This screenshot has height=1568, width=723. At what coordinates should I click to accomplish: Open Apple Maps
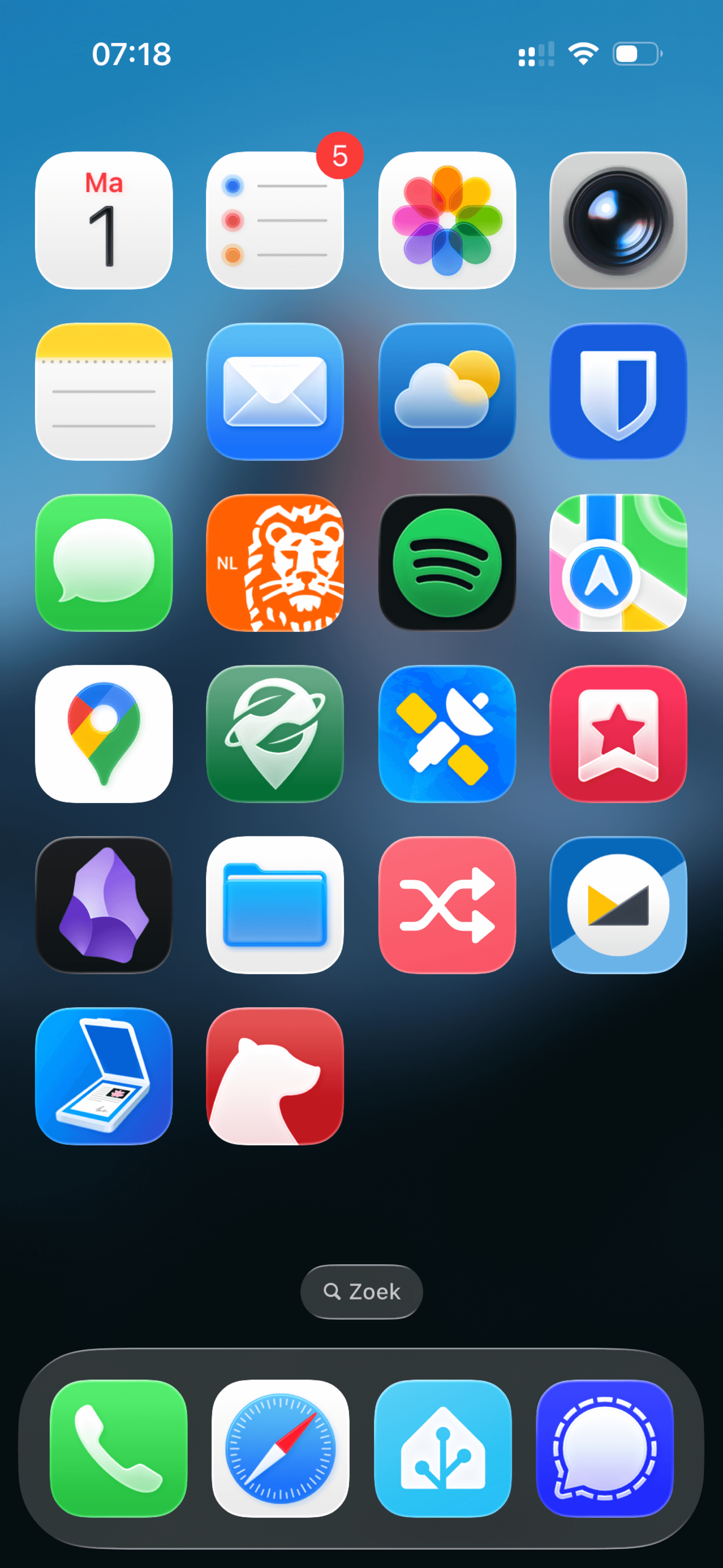point(618,562)
